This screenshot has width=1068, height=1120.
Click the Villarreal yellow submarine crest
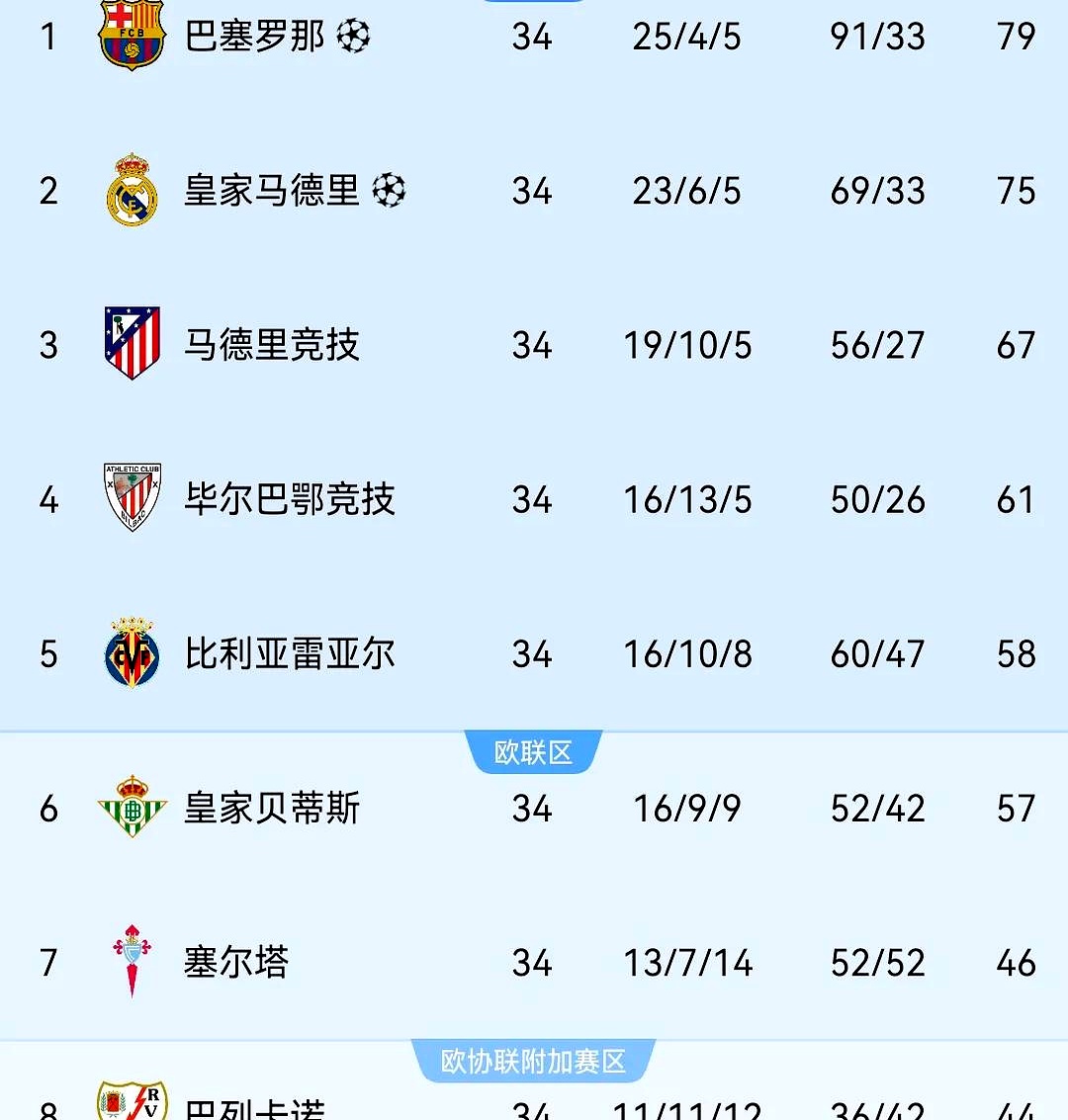point(130,653)
